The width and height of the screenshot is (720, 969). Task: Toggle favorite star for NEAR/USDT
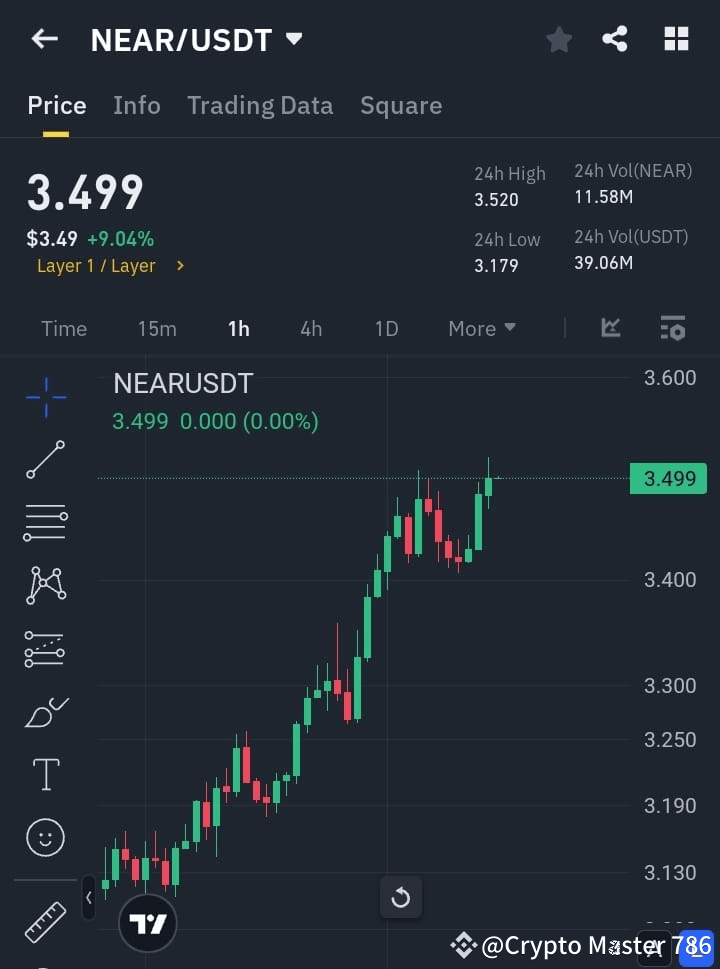click(x=558, y=39)
